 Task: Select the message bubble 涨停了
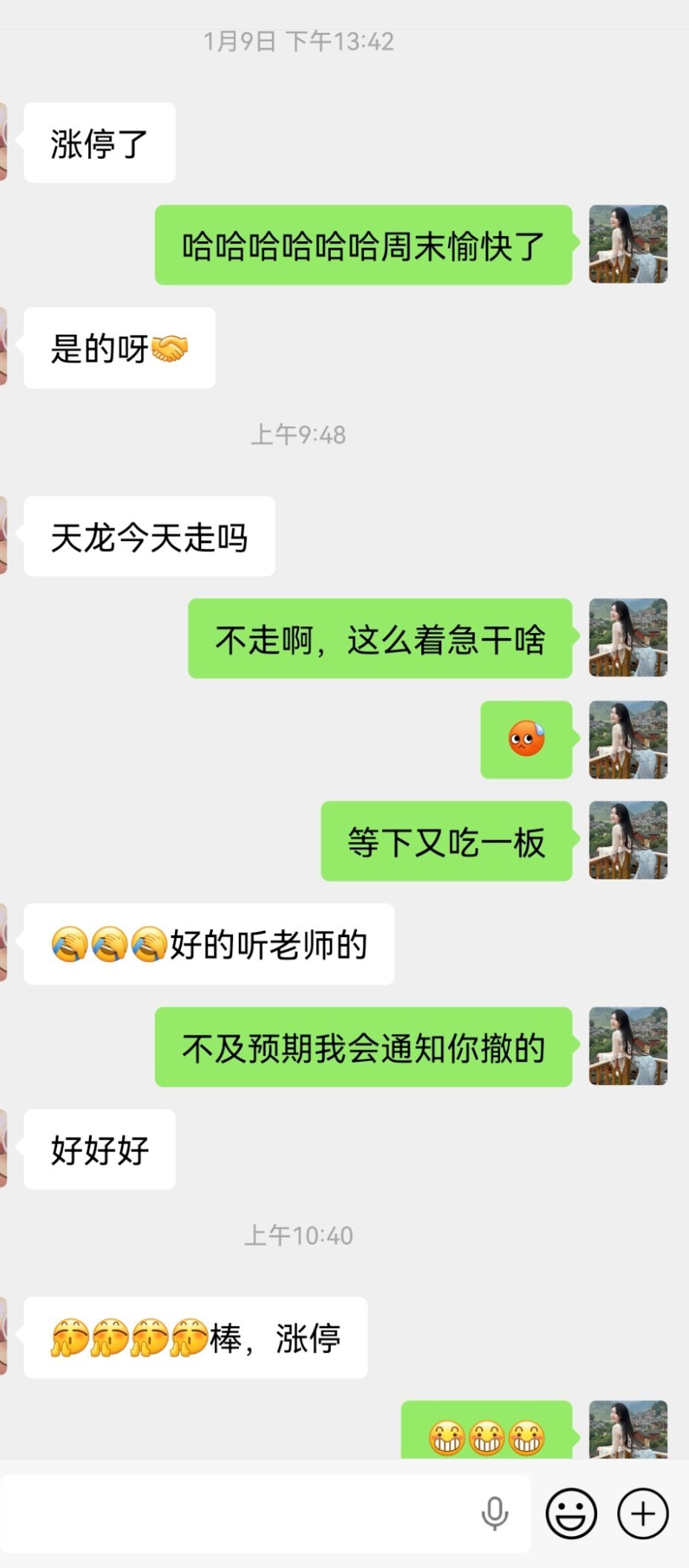[x=99, y=141]
